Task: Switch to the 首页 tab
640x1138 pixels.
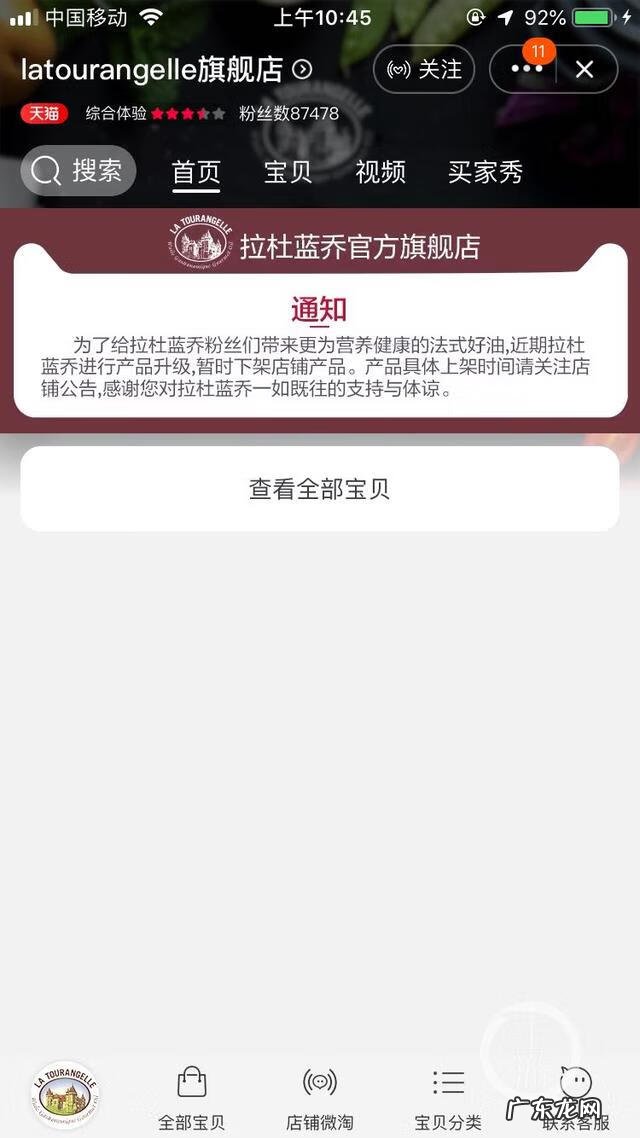Action: click(x=196, y=172)
